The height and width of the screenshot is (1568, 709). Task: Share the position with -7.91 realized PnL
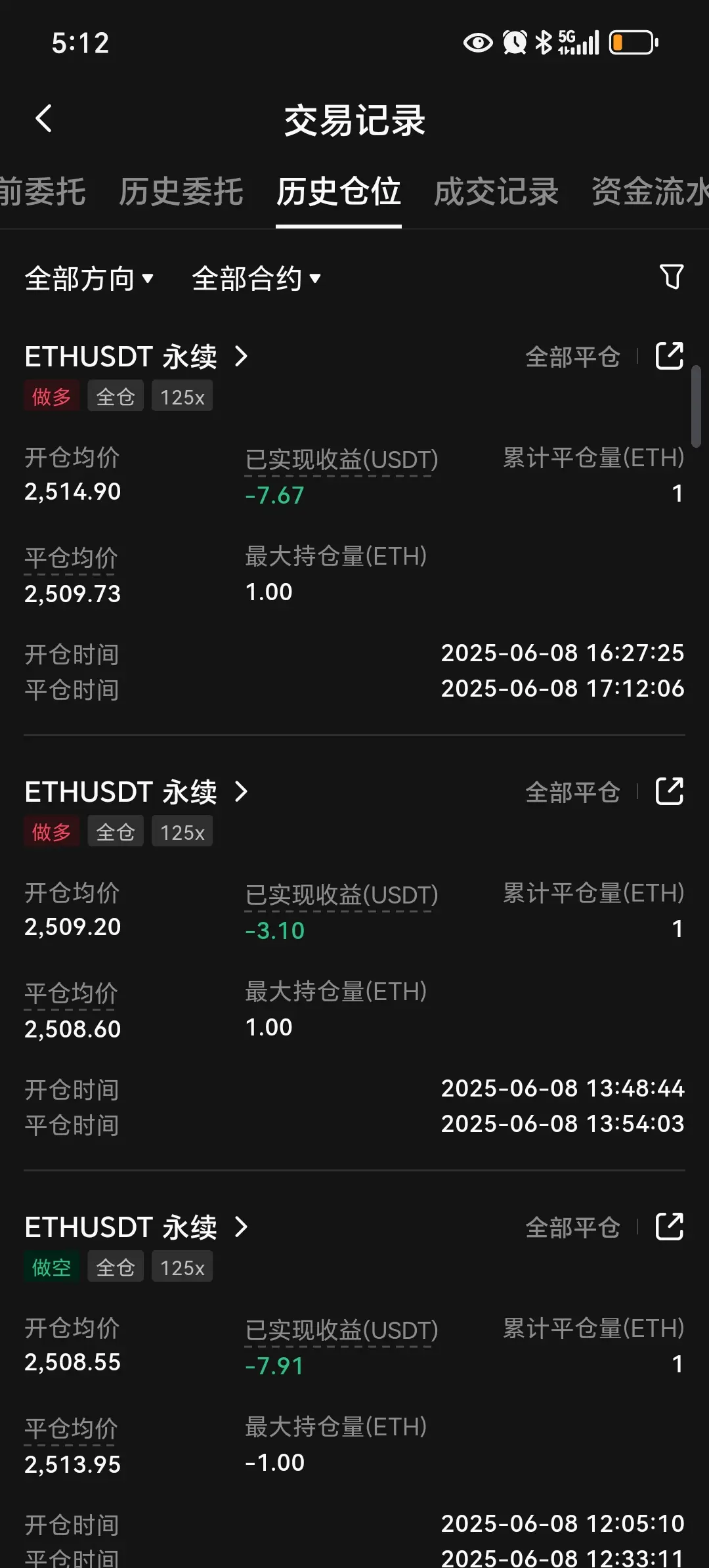coord(670,1227)
